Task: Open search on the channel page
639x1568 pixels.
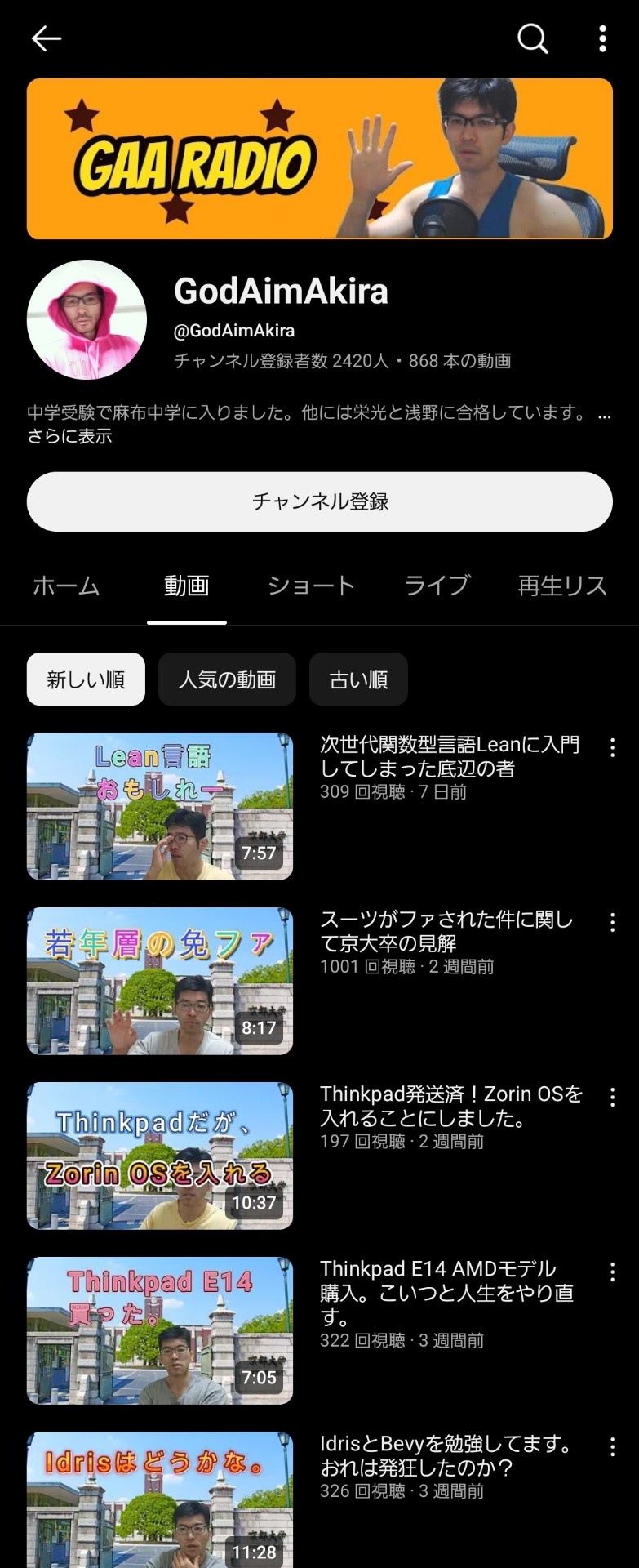Action: click(x=531, y=38)
